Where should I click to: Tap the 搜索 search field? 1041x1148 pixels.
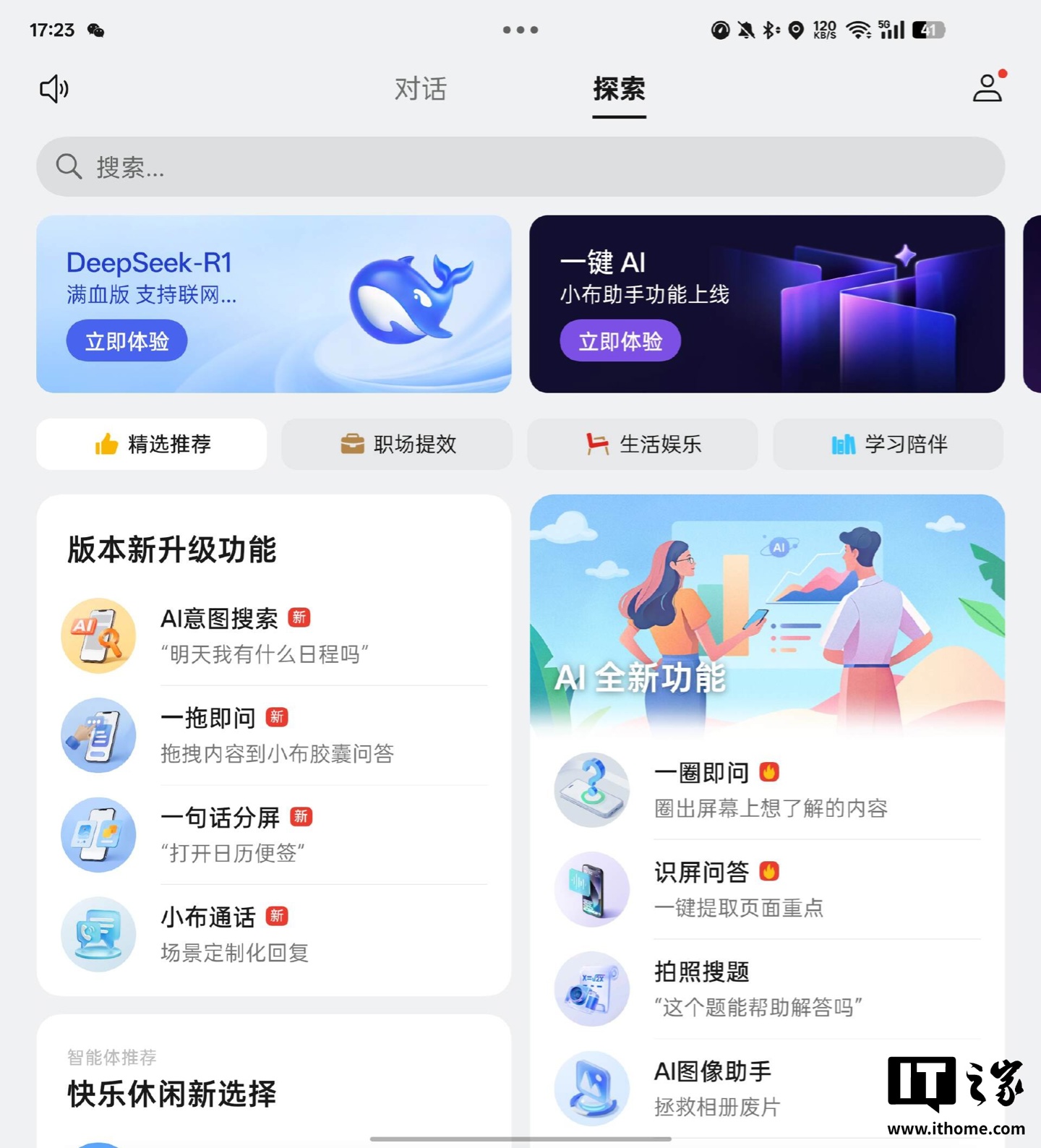pyautogui.click(x=520, y=167)
